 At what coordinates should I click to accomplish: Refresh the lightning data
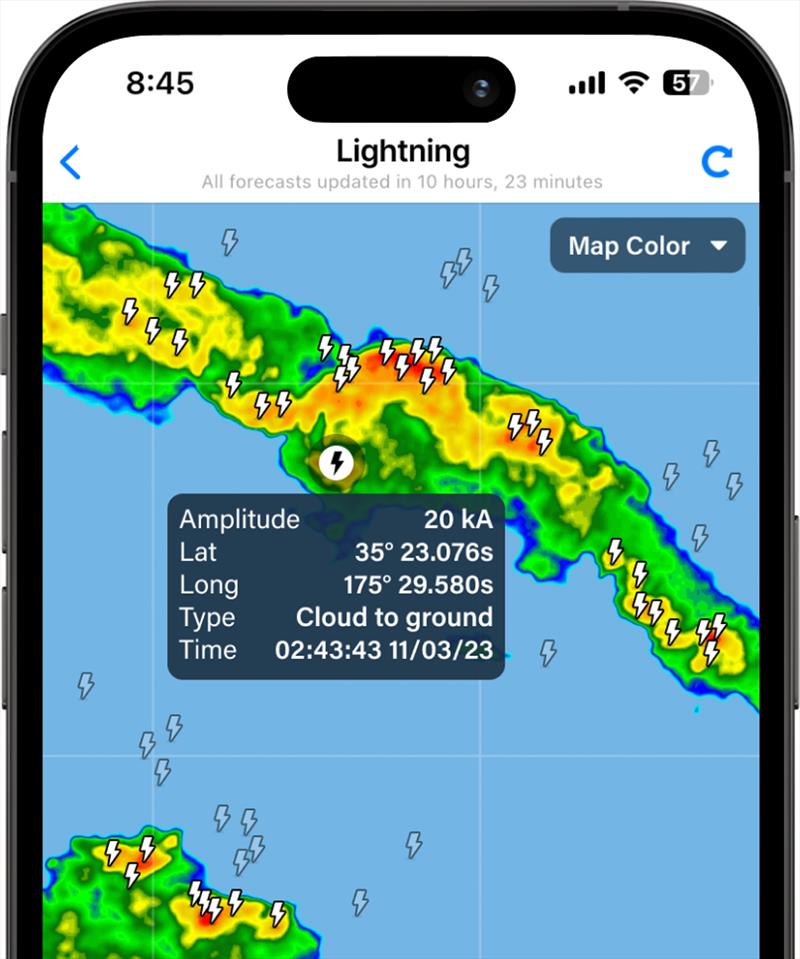point(716,162)
